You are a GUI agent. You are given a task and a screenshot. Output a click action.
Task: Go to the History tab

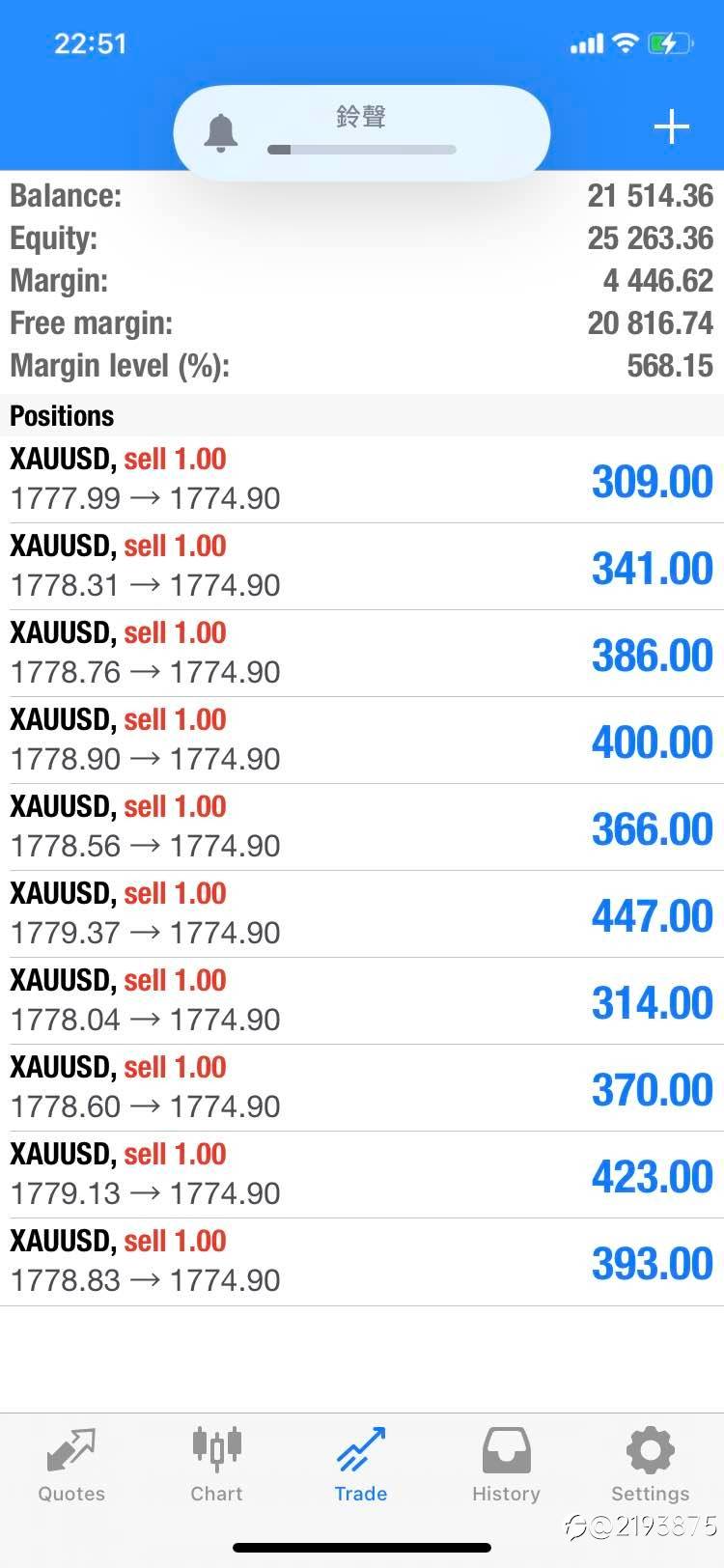(506, 1466)
